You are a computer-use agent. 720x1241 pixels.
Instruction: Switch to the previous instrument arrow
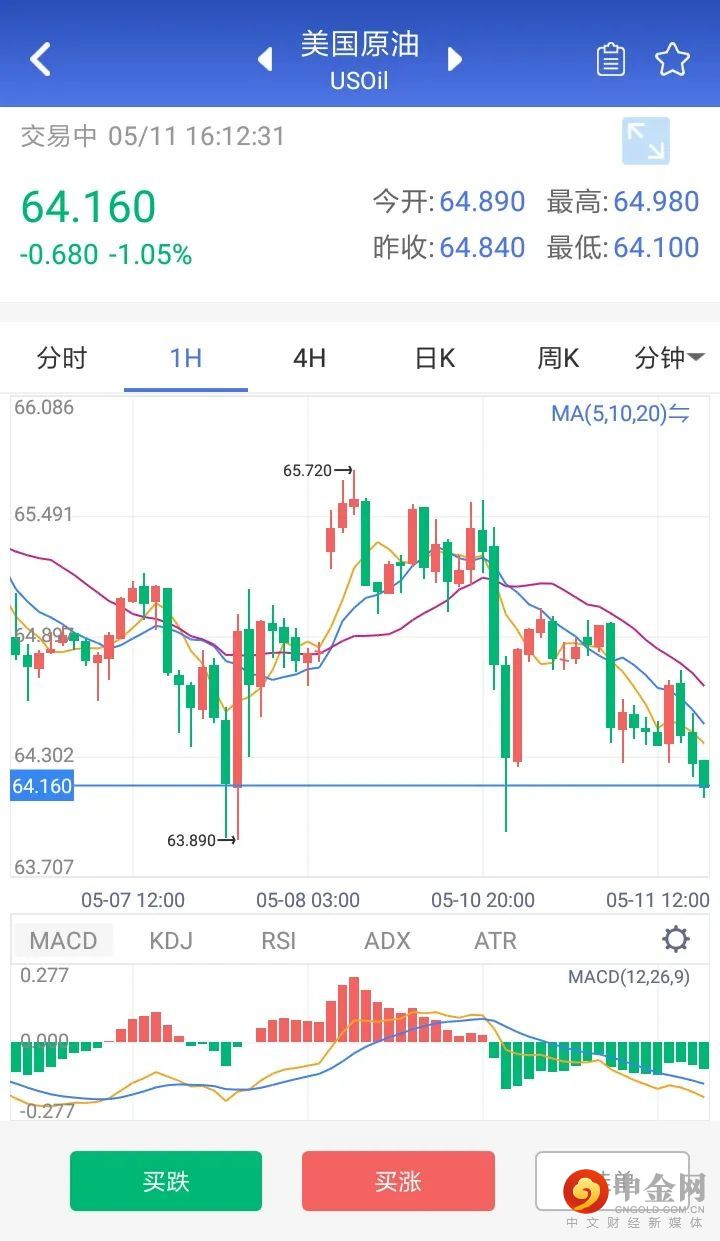pyautogui.click(x=265, y=59)
